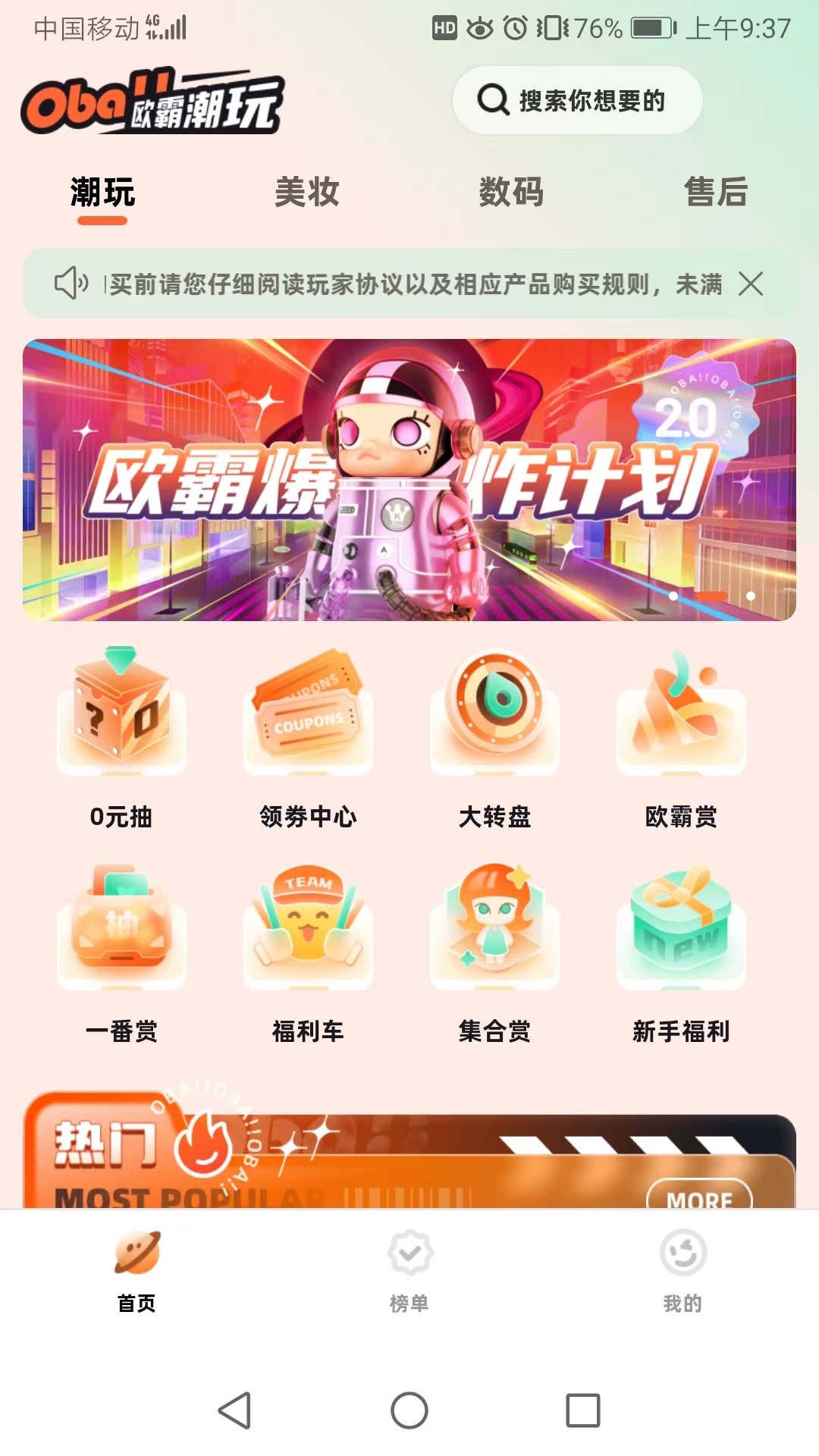Select the 潮玩 tab
Screen dimensions: 819x1456
click(x=102, y=192)
